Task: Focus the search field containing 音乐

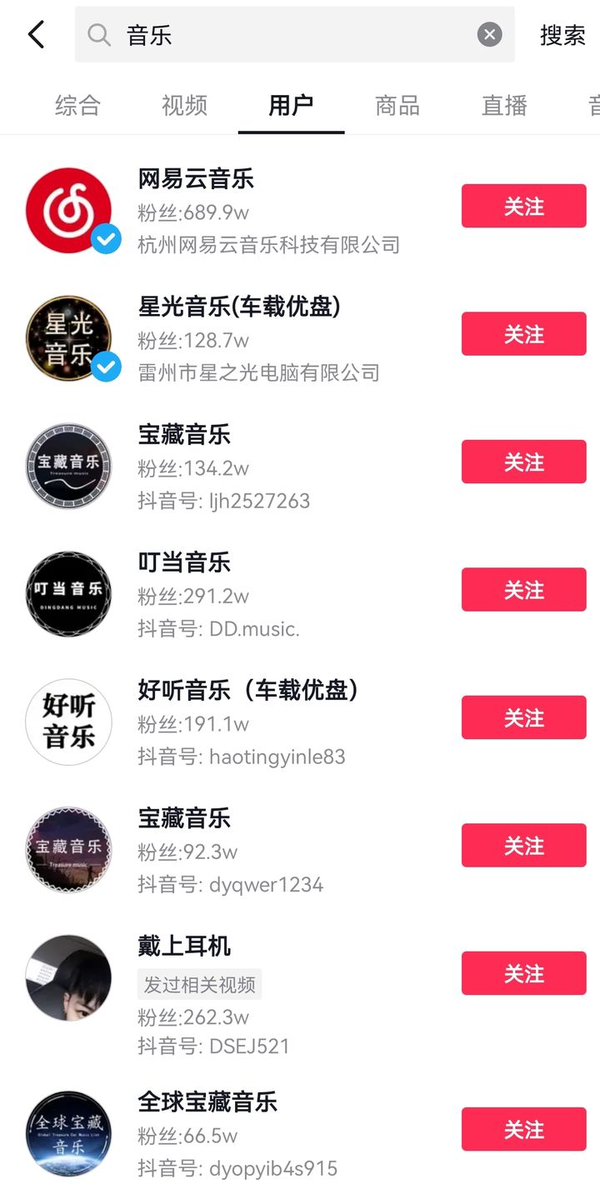Action: click(x=290, y=35)
